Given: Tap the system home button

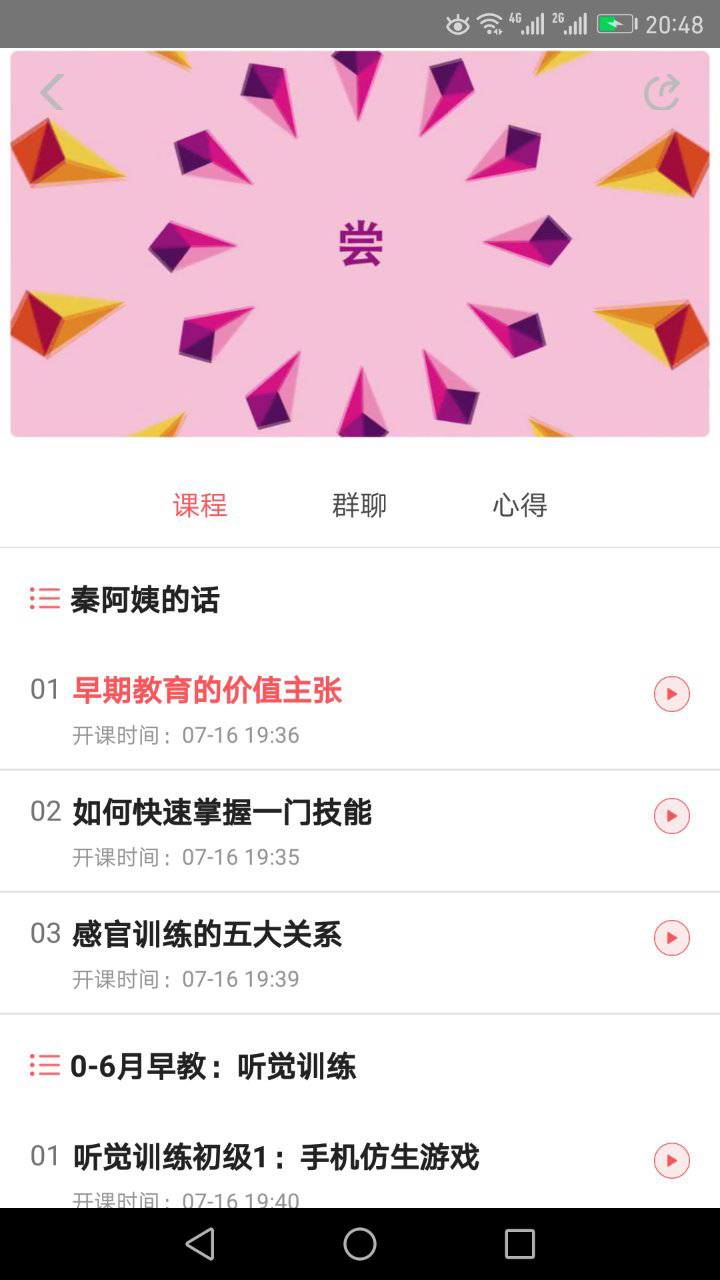Looking at the screenshot, I should pos(360,1244).
